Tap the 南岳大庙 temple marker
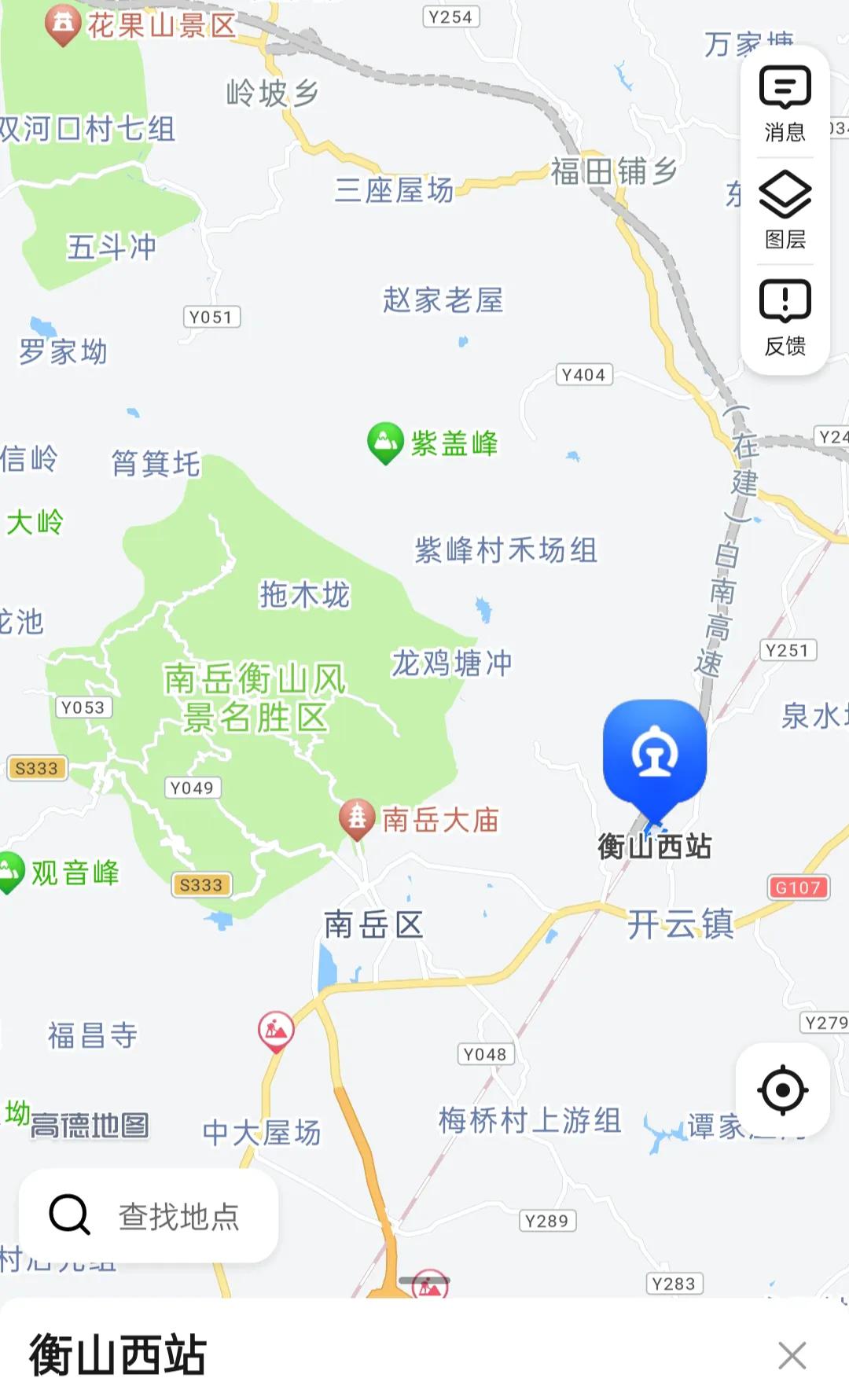 (x=357, y=818)
